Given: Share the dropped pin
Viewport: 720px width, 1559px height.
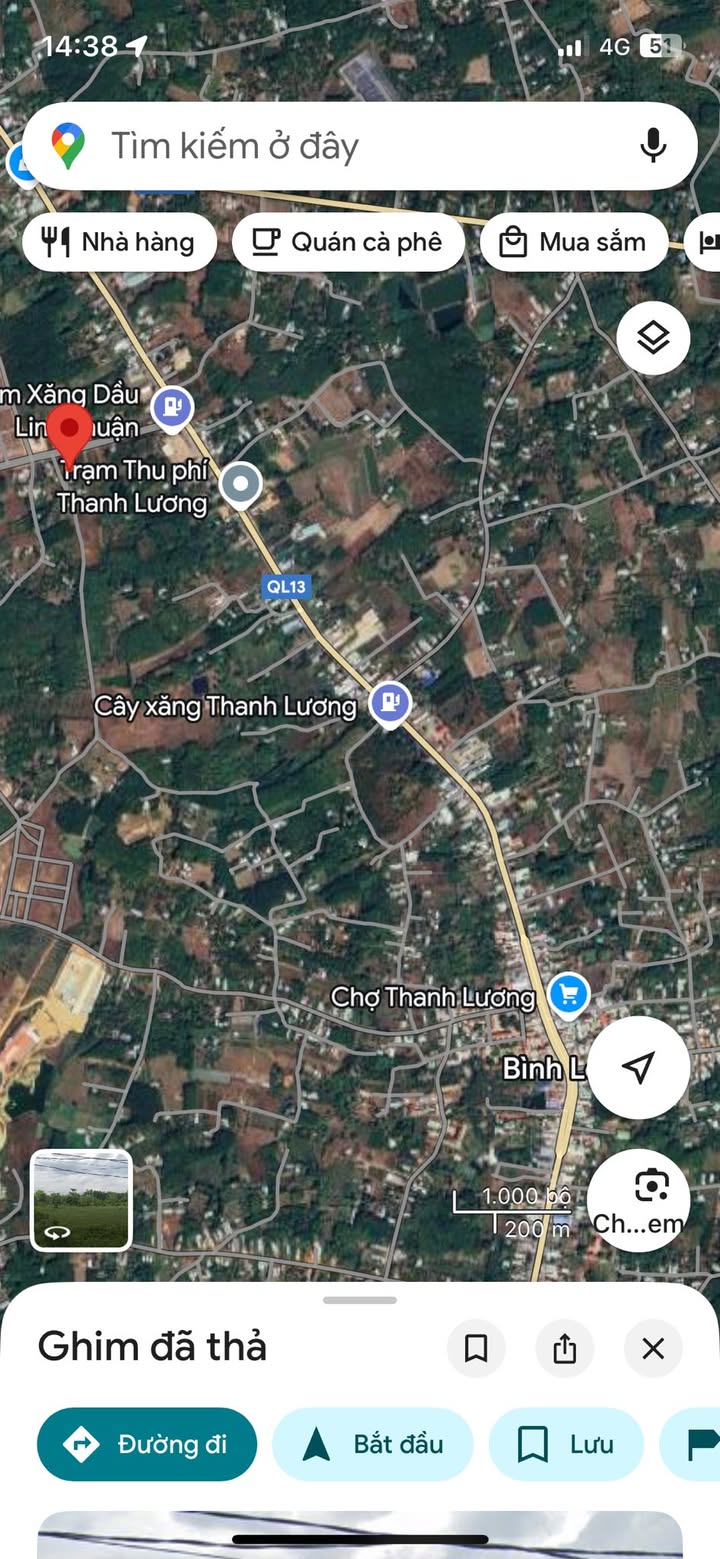Looking at the screenshot, I should [564, 1348].
